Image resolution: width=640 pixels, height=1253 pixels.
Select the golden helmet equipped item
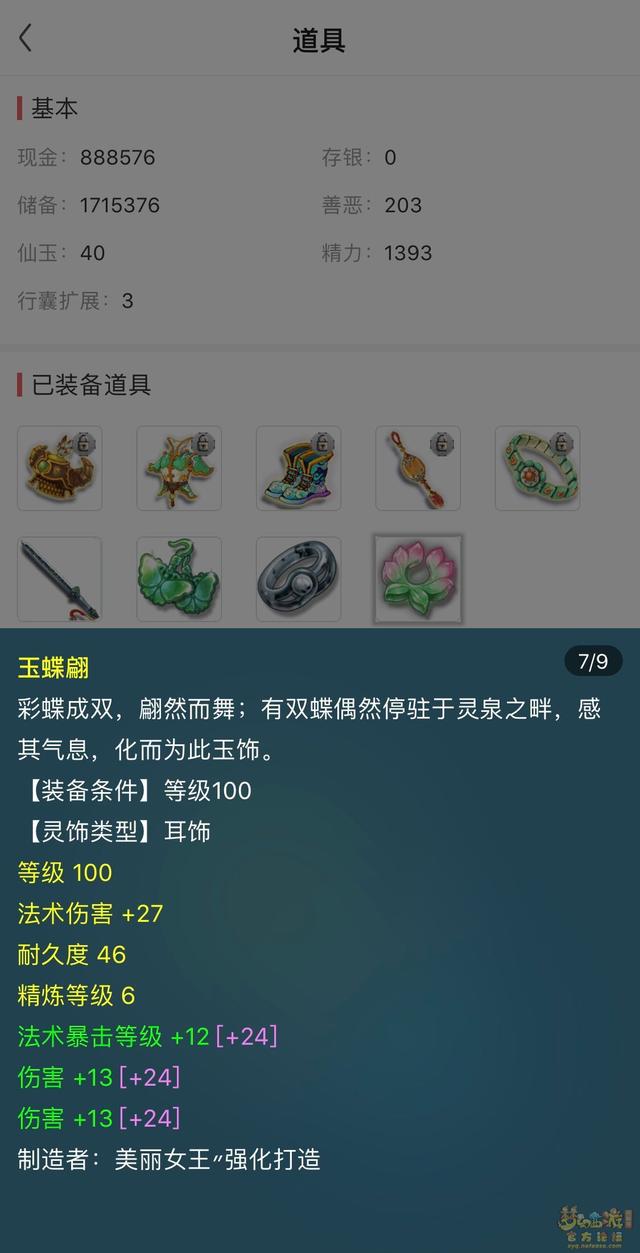[x=60, y=468]
